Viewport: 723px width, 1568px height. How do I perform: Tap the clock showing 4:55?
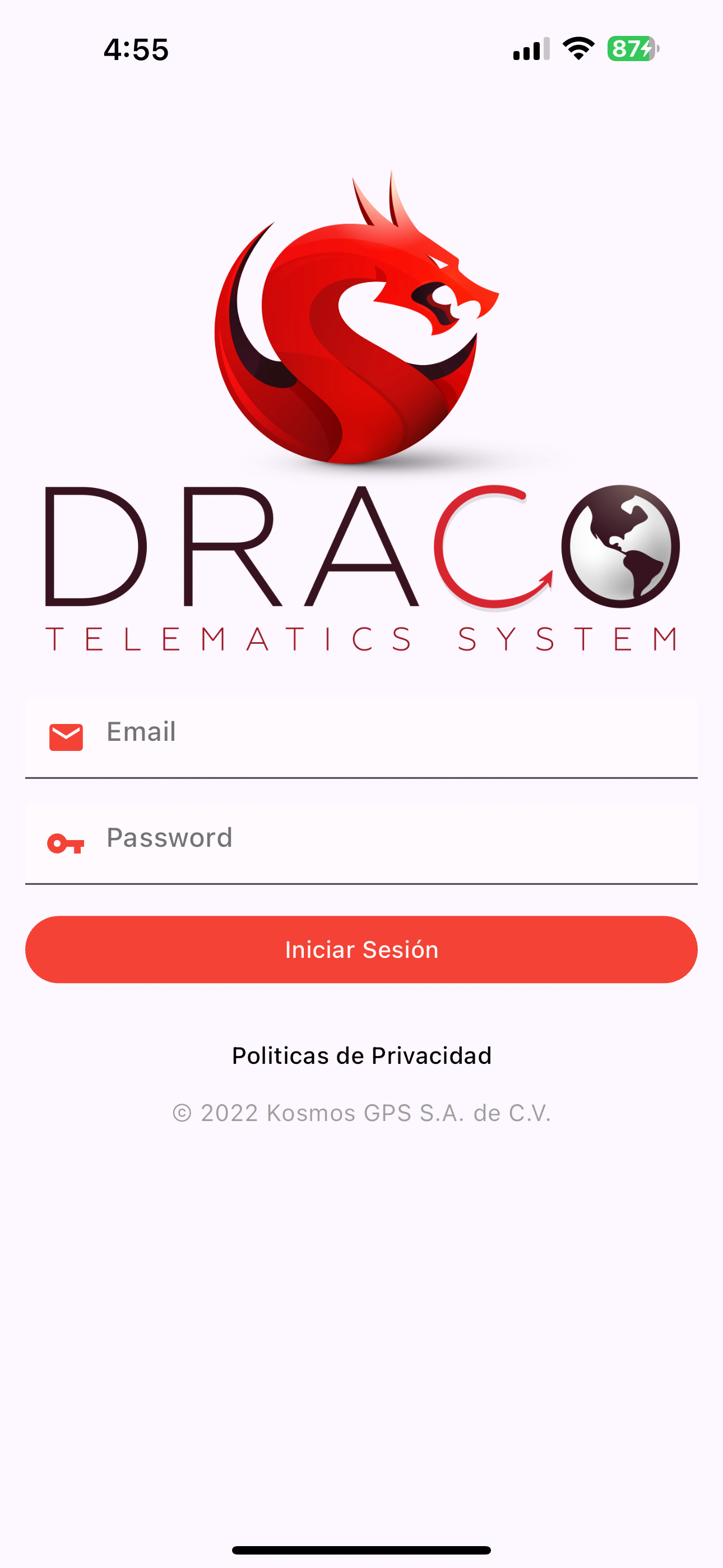click(135, 51)
